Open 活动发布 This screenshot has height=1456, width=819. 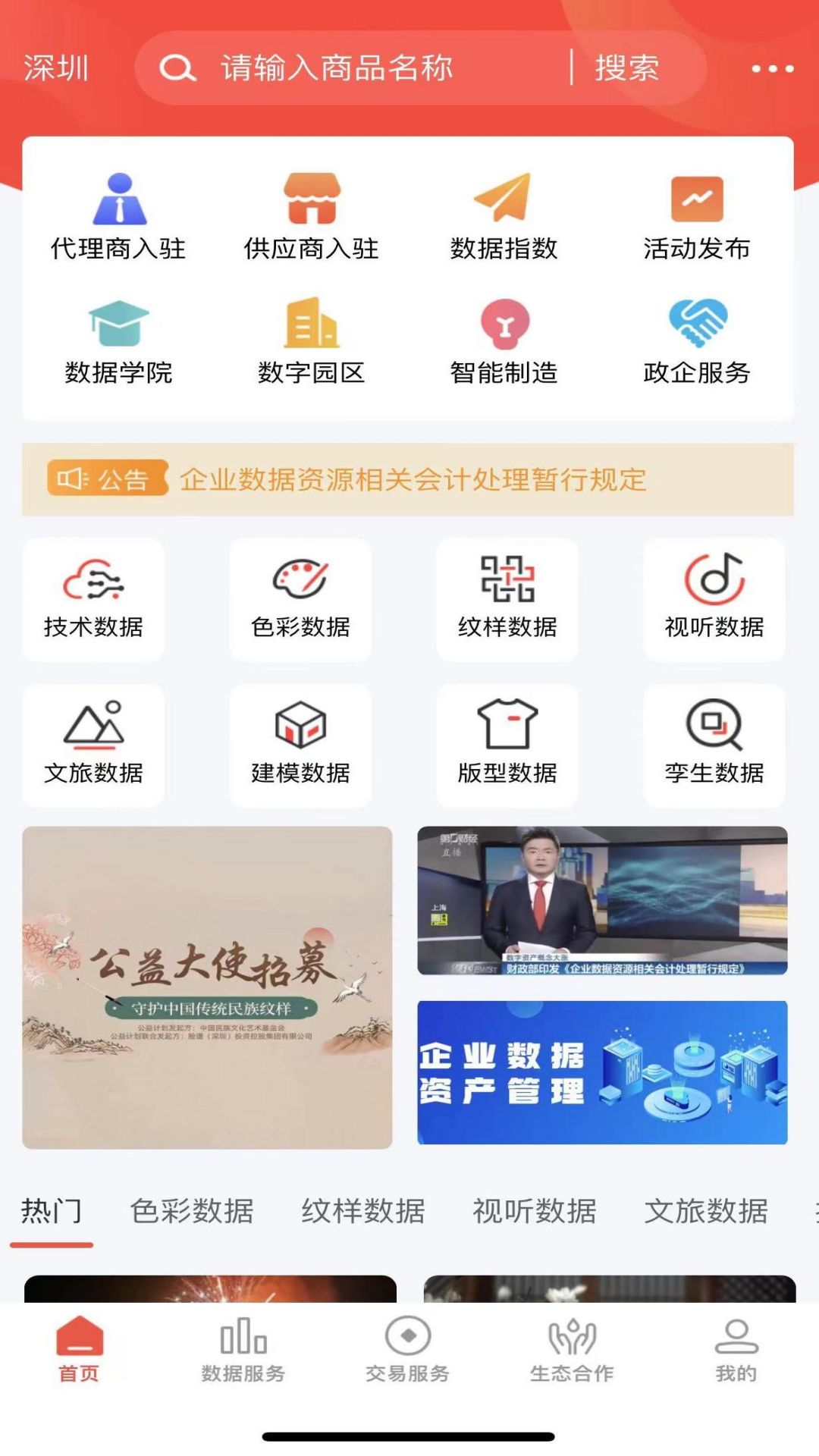point(696,218)
